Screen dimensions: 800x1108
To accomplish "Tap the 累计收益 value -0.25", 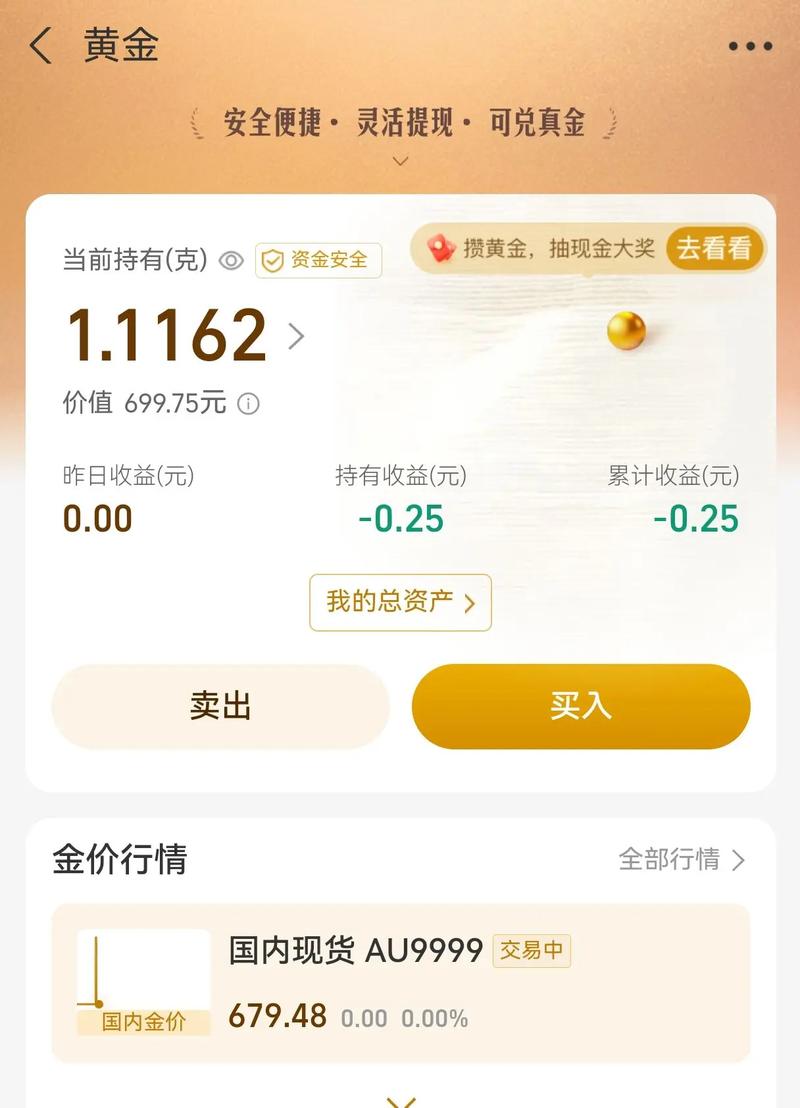I will tap(695, 518).
